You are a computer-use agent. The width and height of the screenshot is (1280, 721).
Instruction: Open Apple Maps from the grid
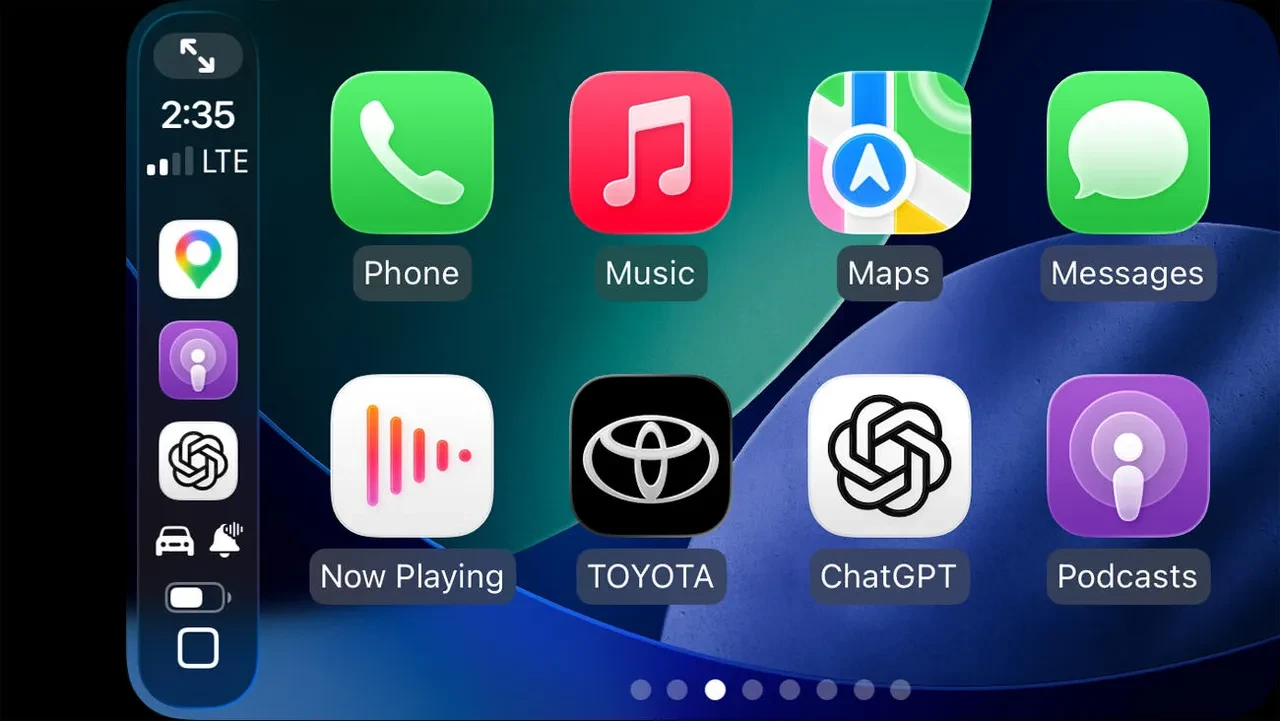[889, 152]
